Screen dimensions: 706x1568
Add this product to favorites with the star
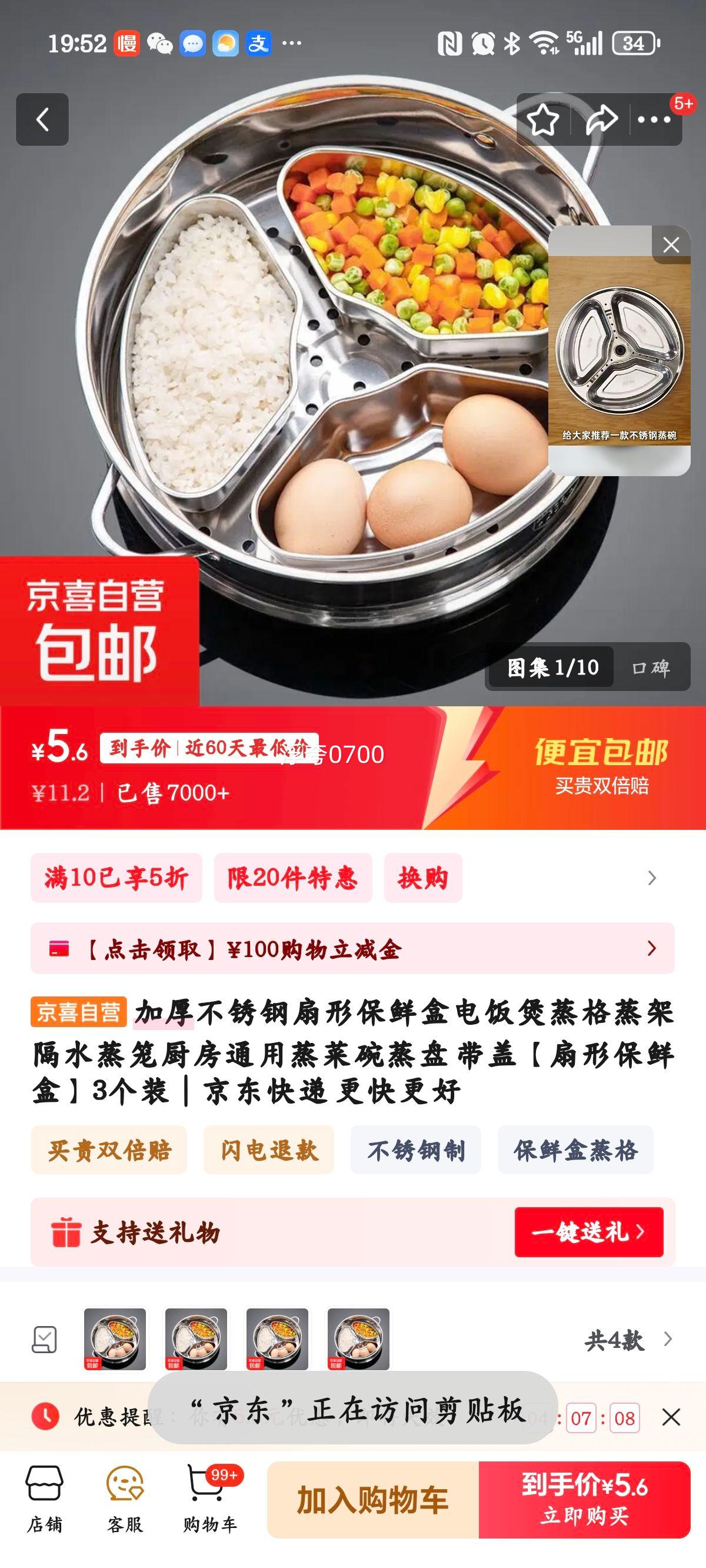pyautogui.click(x=542, y=119)
